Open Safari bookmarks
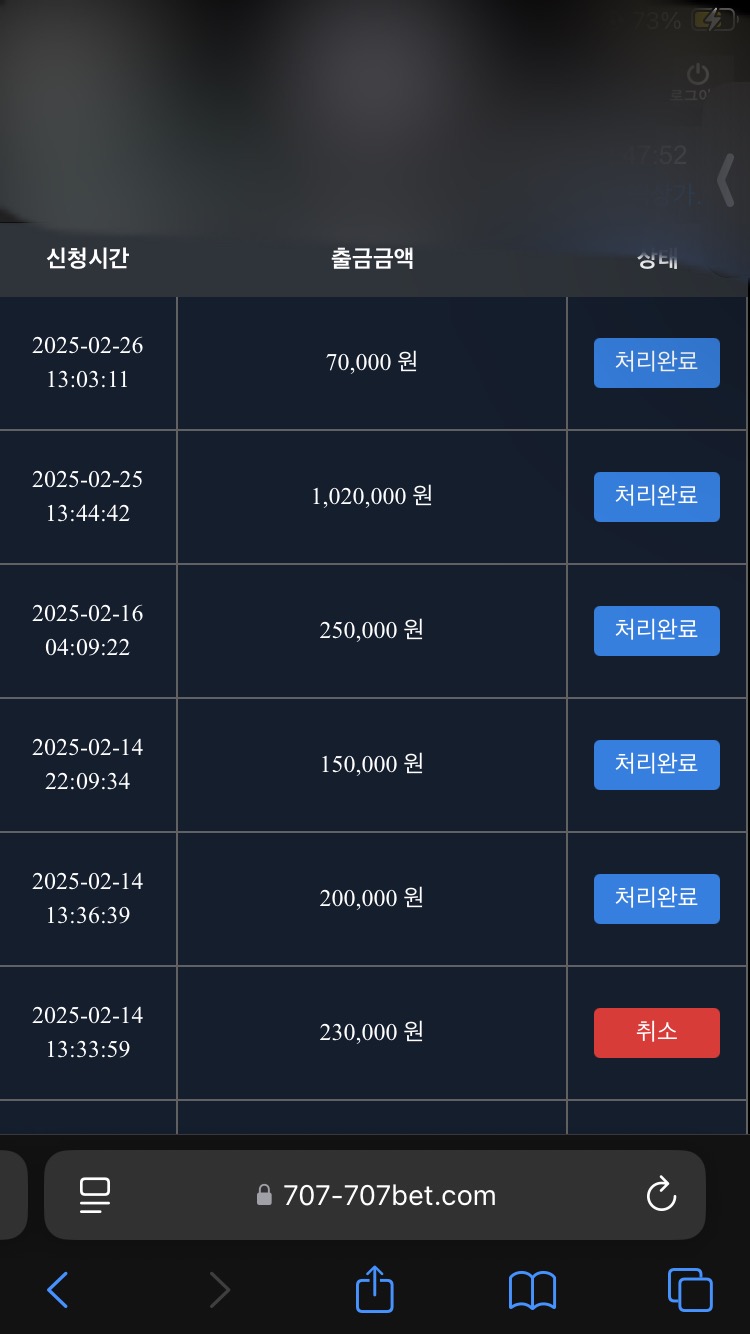 (x=532, y=1290)
